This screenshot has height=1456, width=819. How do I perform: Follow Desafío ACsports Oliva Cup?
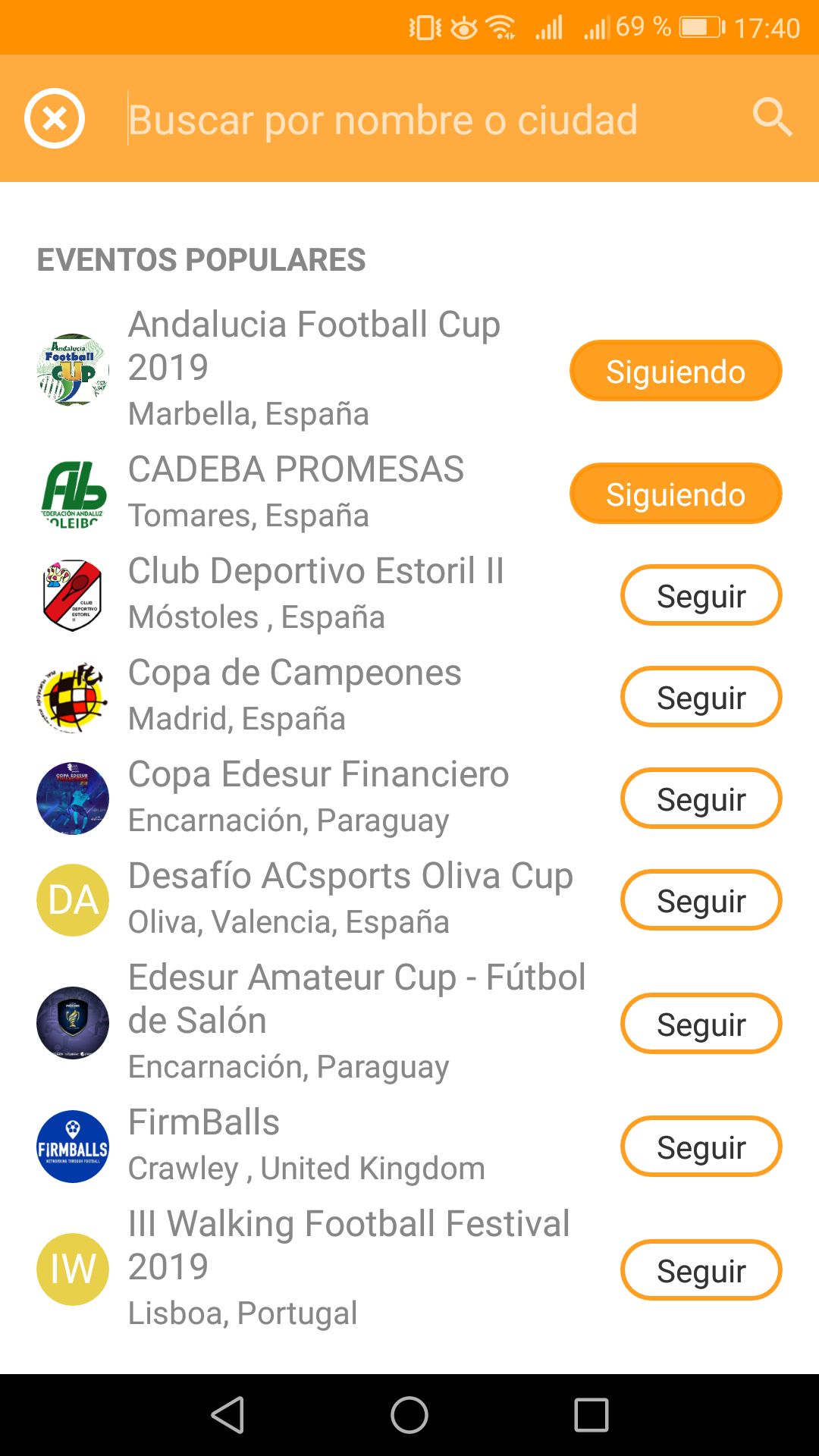701,900
